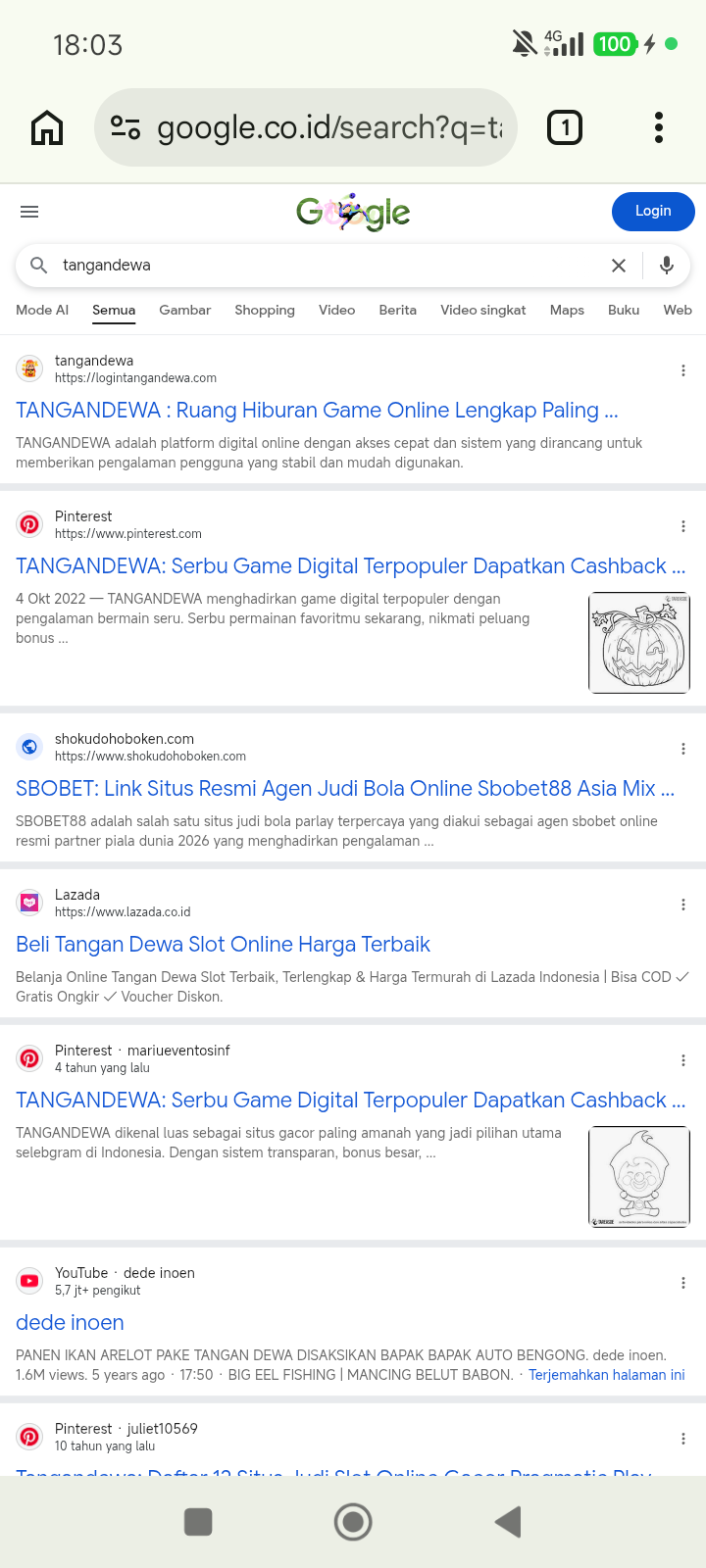
Task: Tap Terjemahkan halaman ini link
Action: 607,1375
